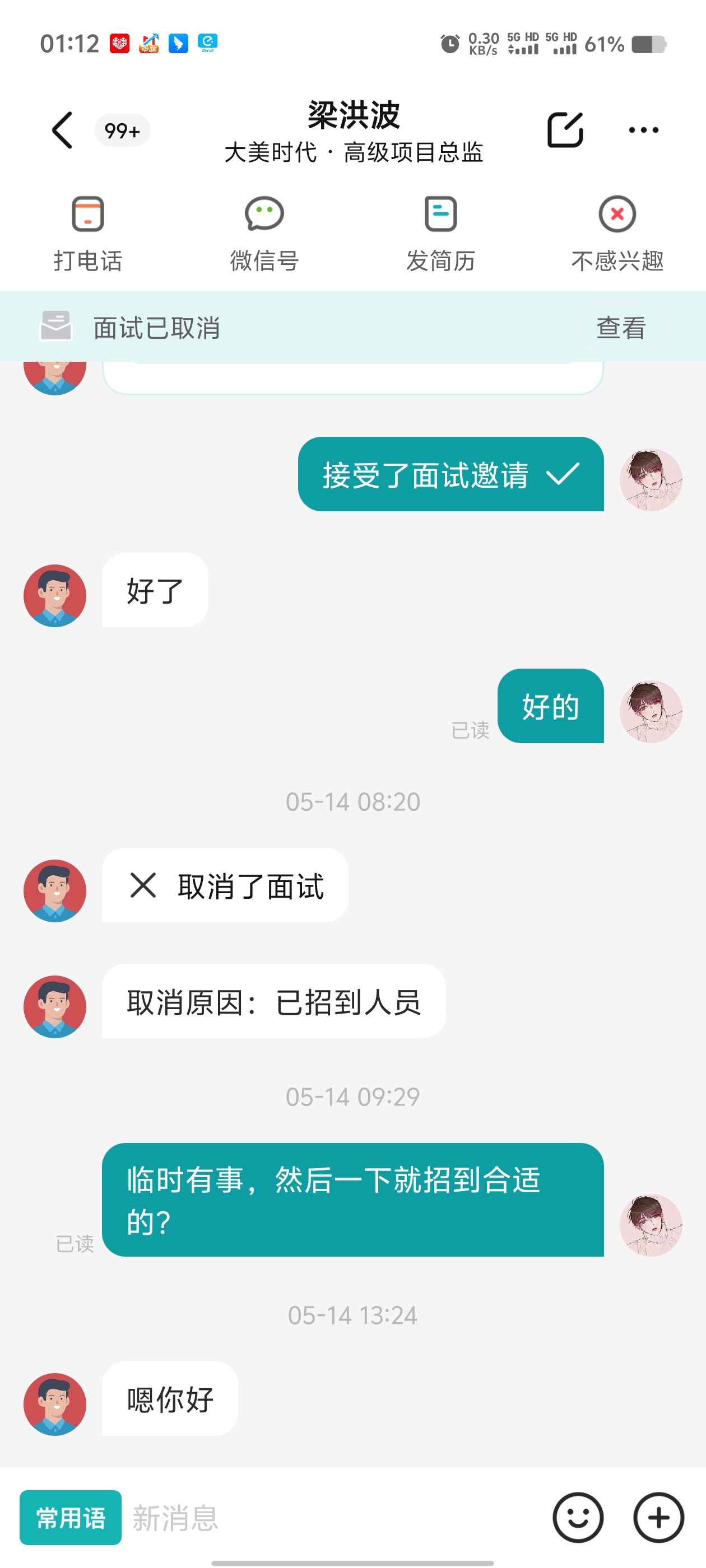Screen dimensions: 706x1568
Task: Open 常用语 quick phrases
Action: 71,1517
